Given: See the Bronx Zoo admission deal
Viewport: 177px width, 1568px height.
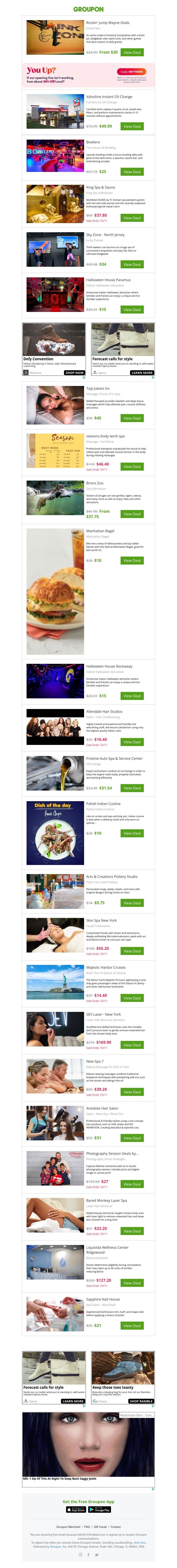Looking at the screenshot, I should tap(132, 514).
